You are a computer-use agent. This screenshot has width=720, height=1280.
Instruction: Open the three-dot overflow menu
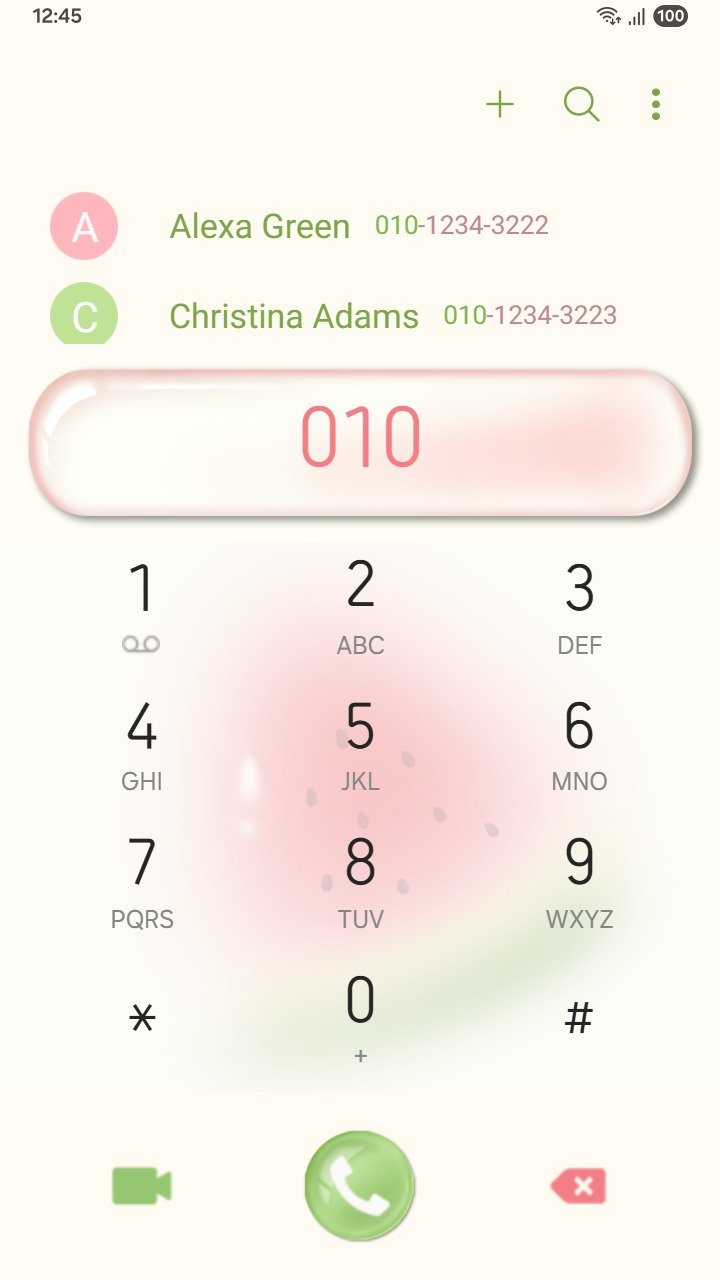click(655, 104)
